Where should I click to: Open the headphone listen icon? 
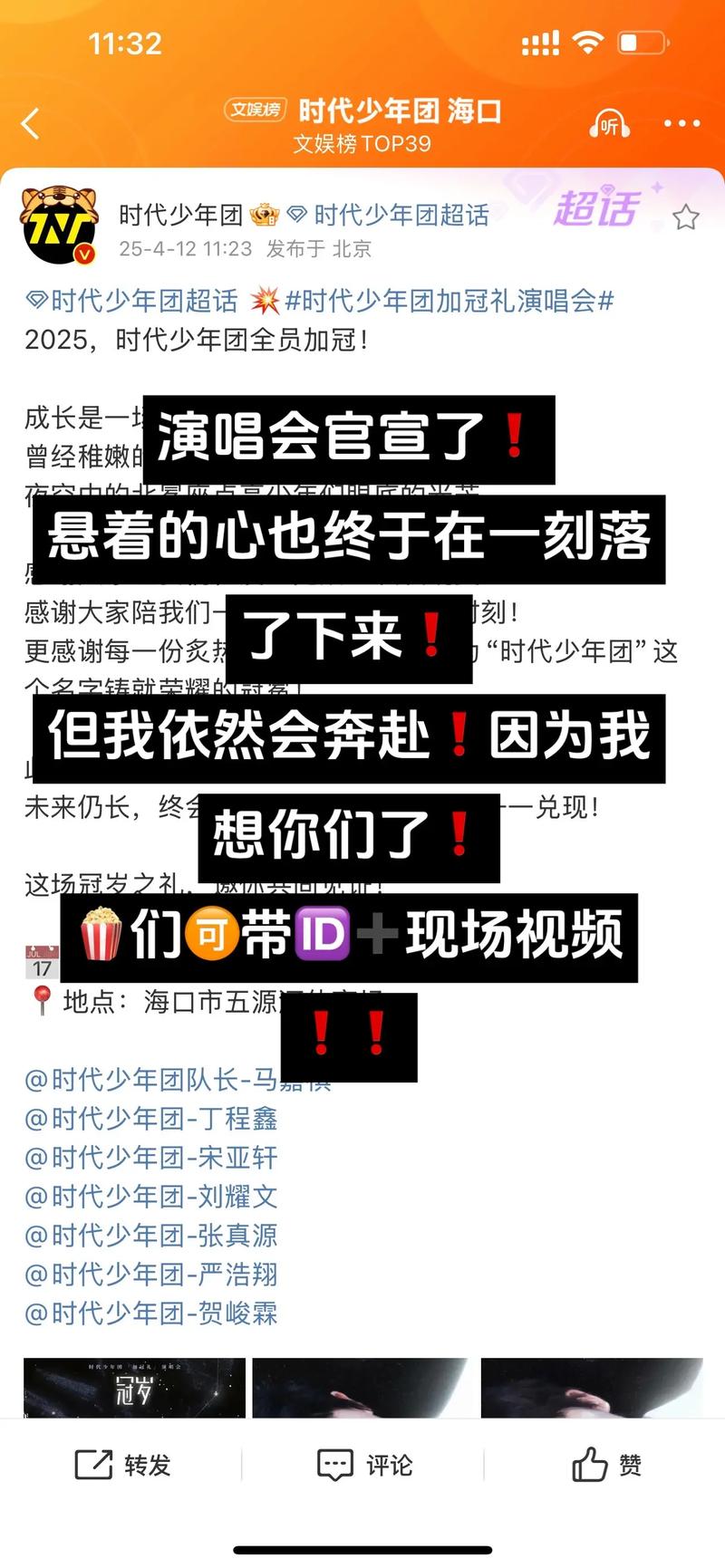pyautogui.click(x=610, y=124)
